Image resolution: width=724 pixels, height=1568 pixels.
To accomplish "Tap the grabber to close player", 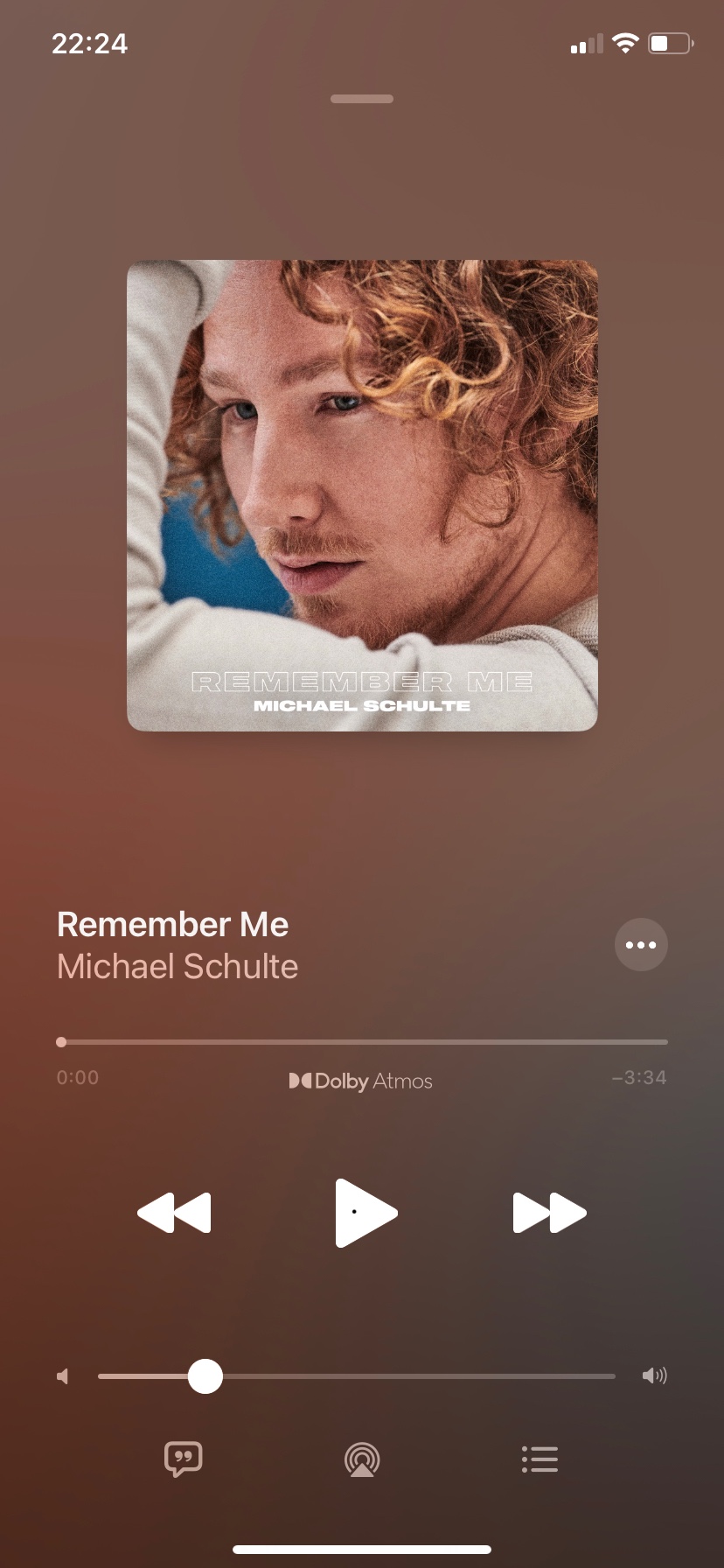I will tap(362, 99).
